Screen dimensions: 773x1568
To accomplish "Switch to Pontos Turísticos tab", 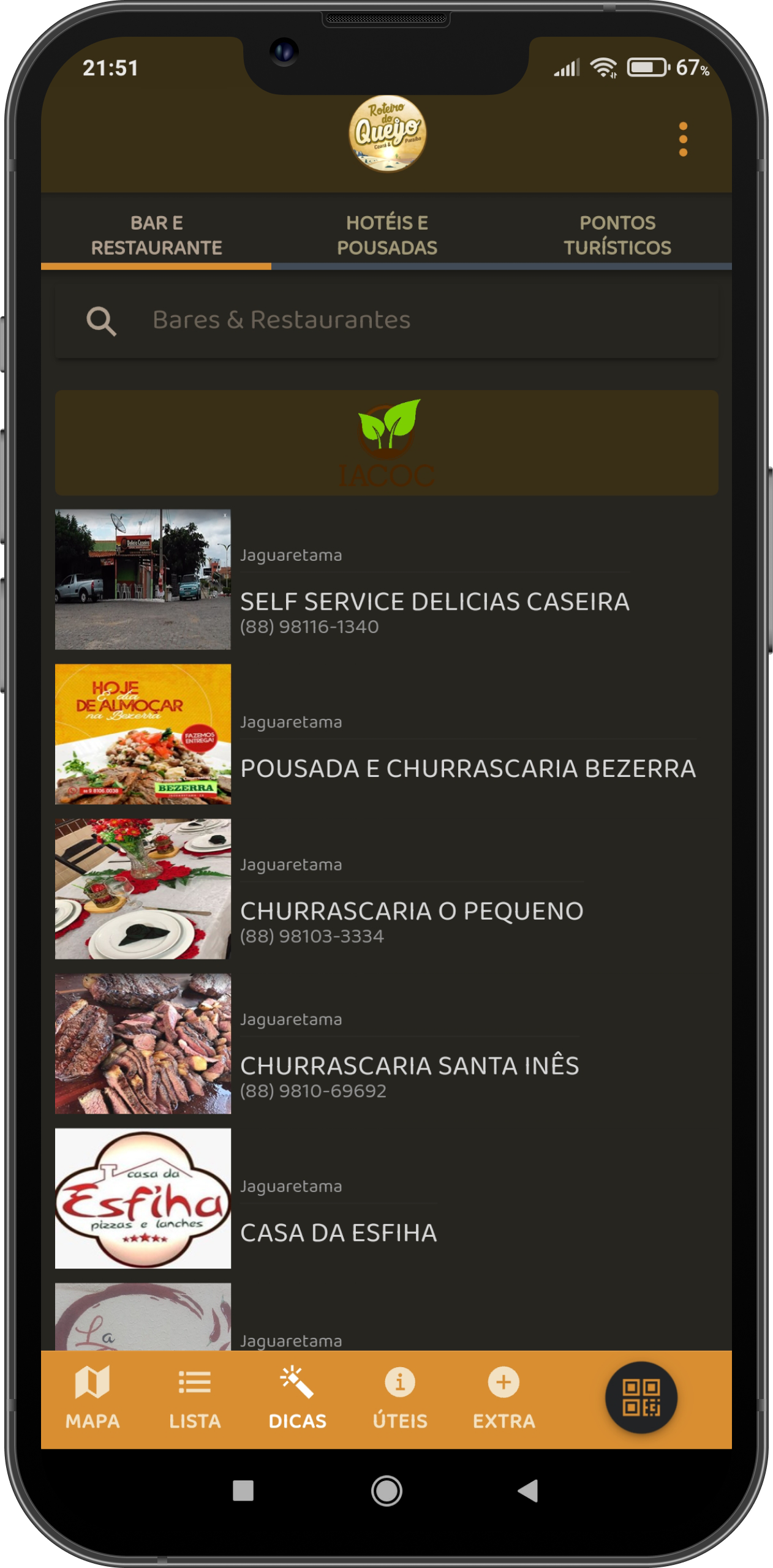I will (x=617, y=235).
